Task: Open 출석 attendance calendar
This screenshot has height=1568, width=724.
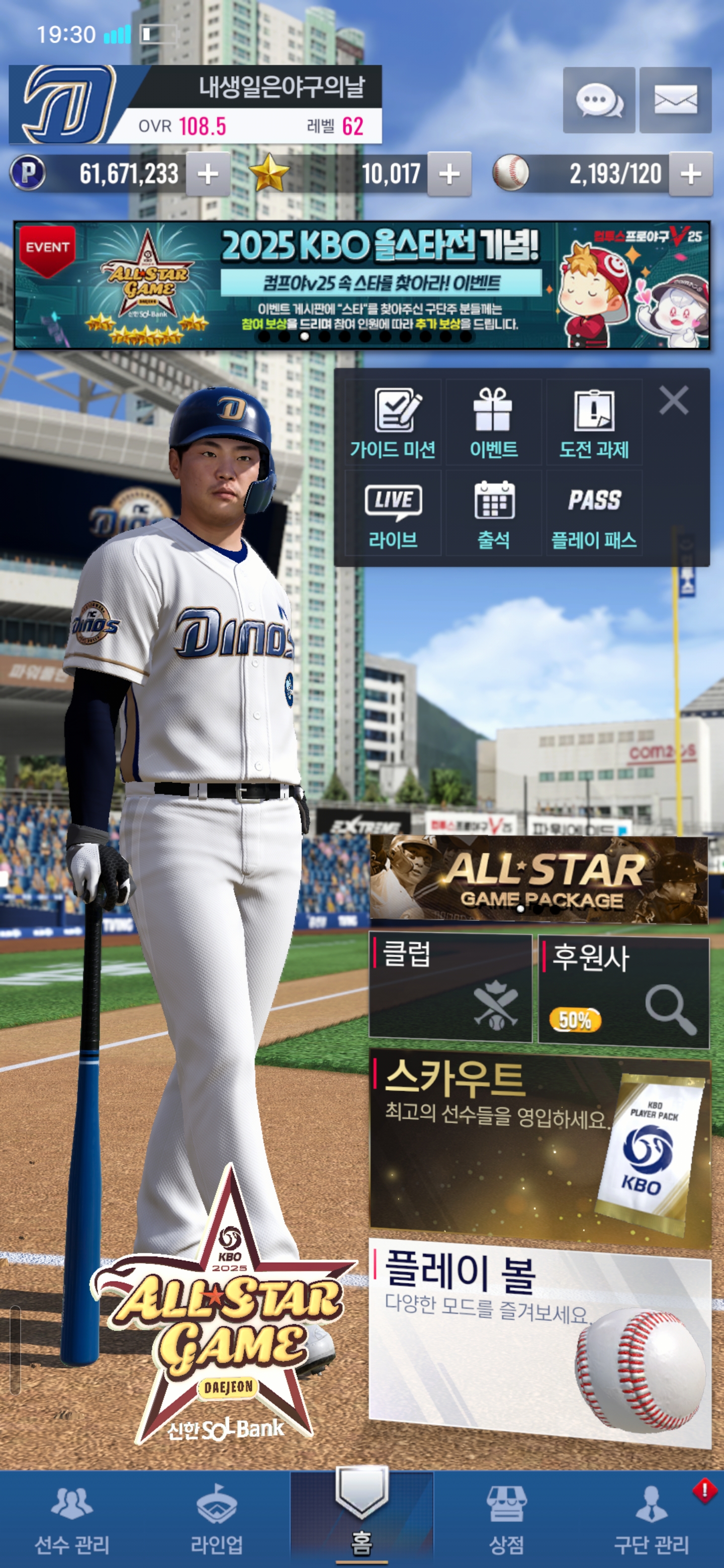Action: [493, 514]
